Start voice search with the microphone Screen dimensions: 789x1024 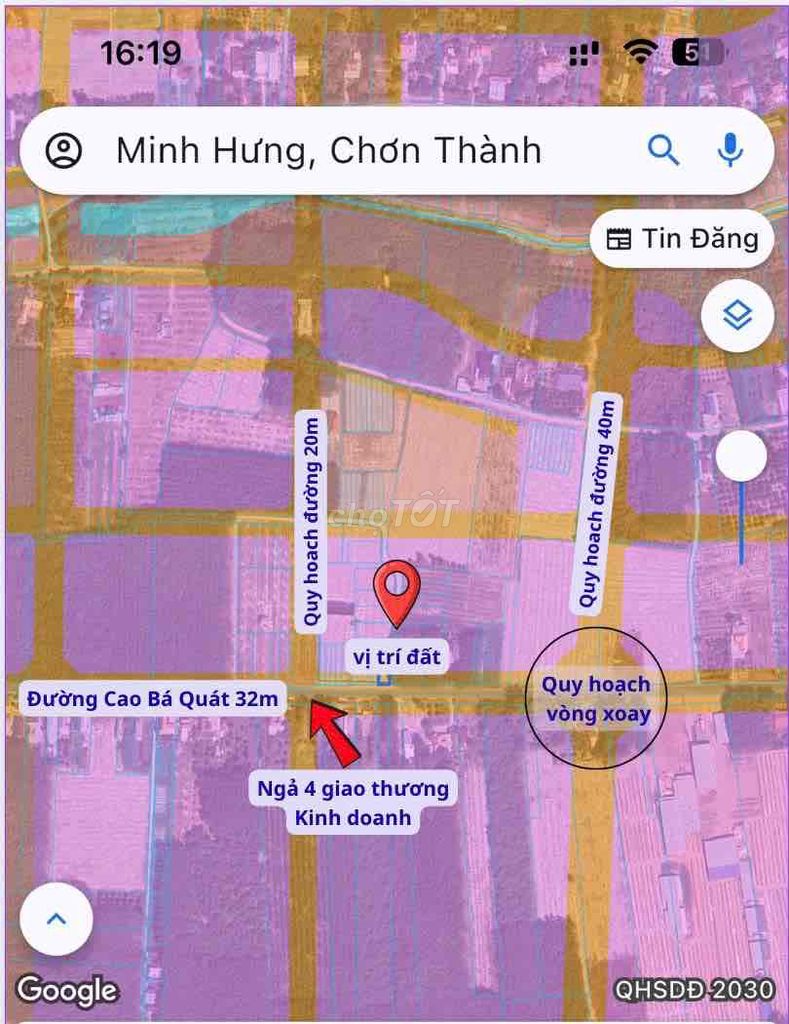[731, 151]
